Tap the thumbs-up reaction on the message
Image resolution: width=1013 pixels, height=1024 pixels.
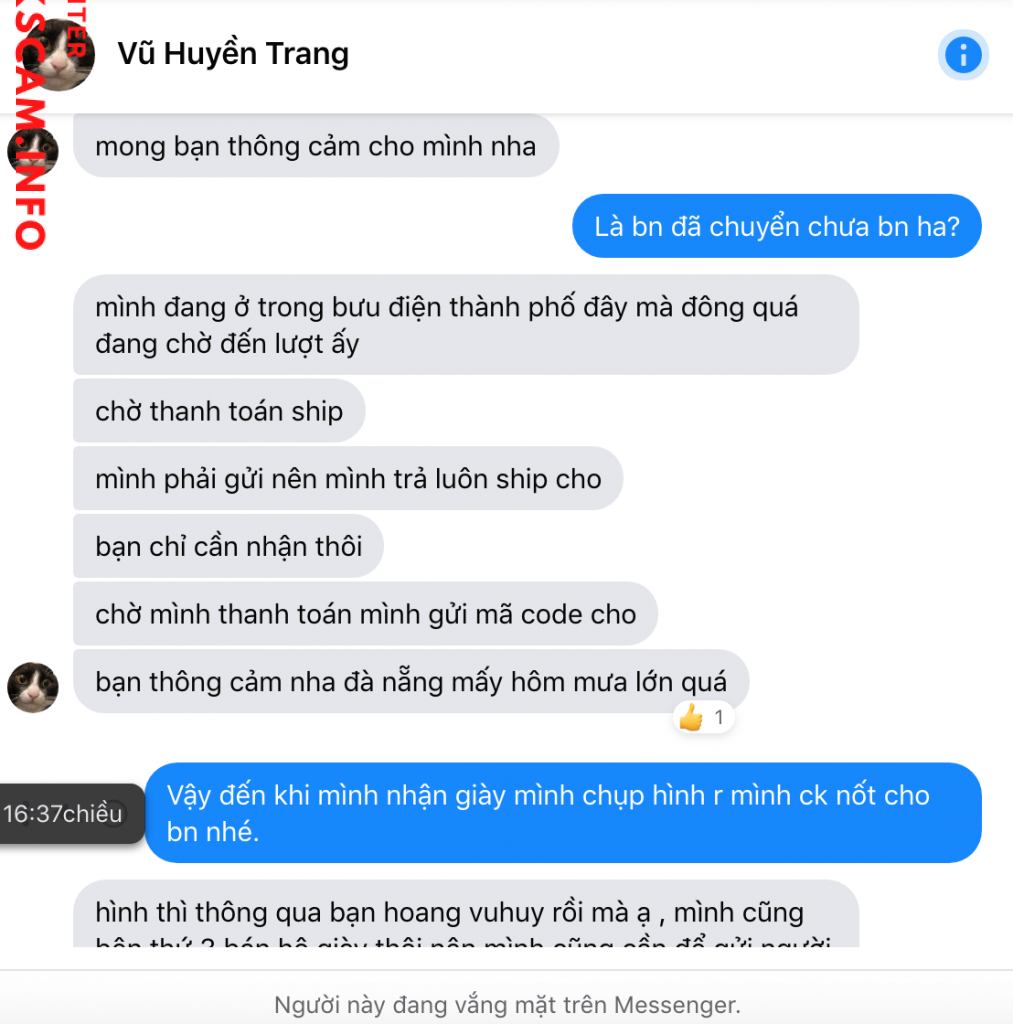(703, 718)
